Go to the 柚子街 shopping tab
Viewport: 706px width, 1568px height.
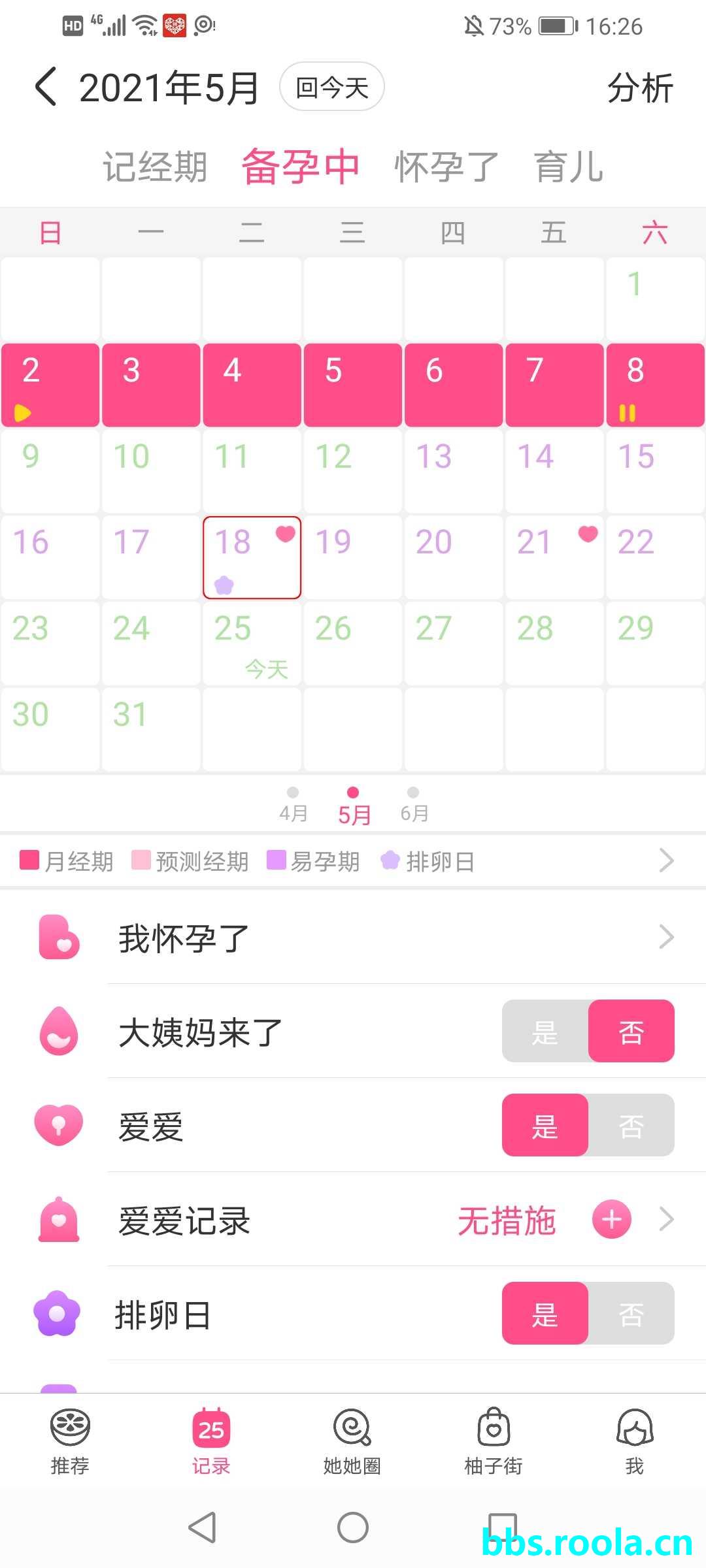coord(494,1442)
